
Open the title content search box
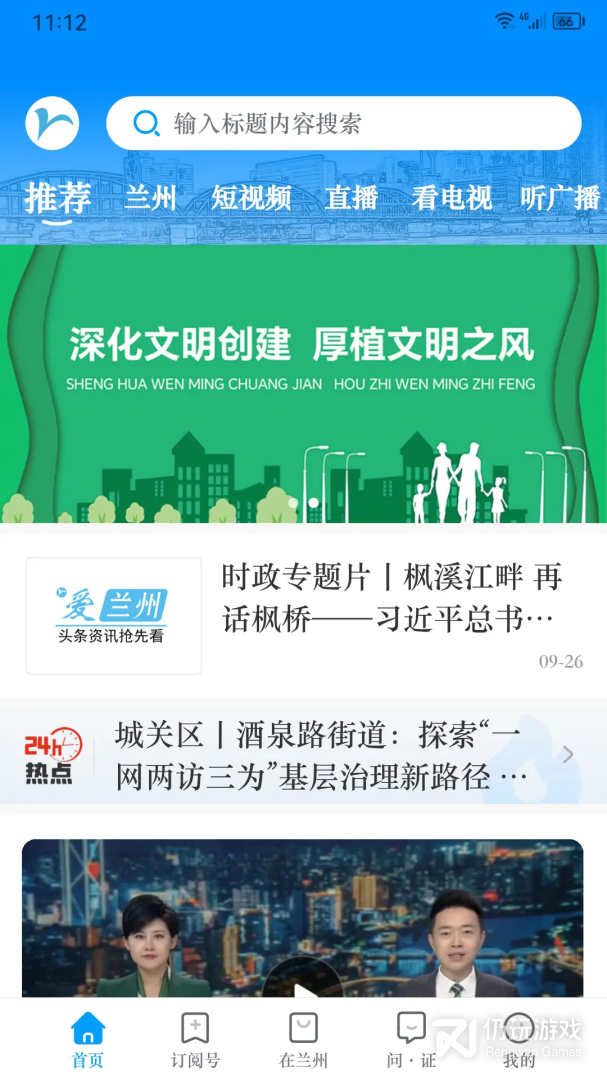343,124
